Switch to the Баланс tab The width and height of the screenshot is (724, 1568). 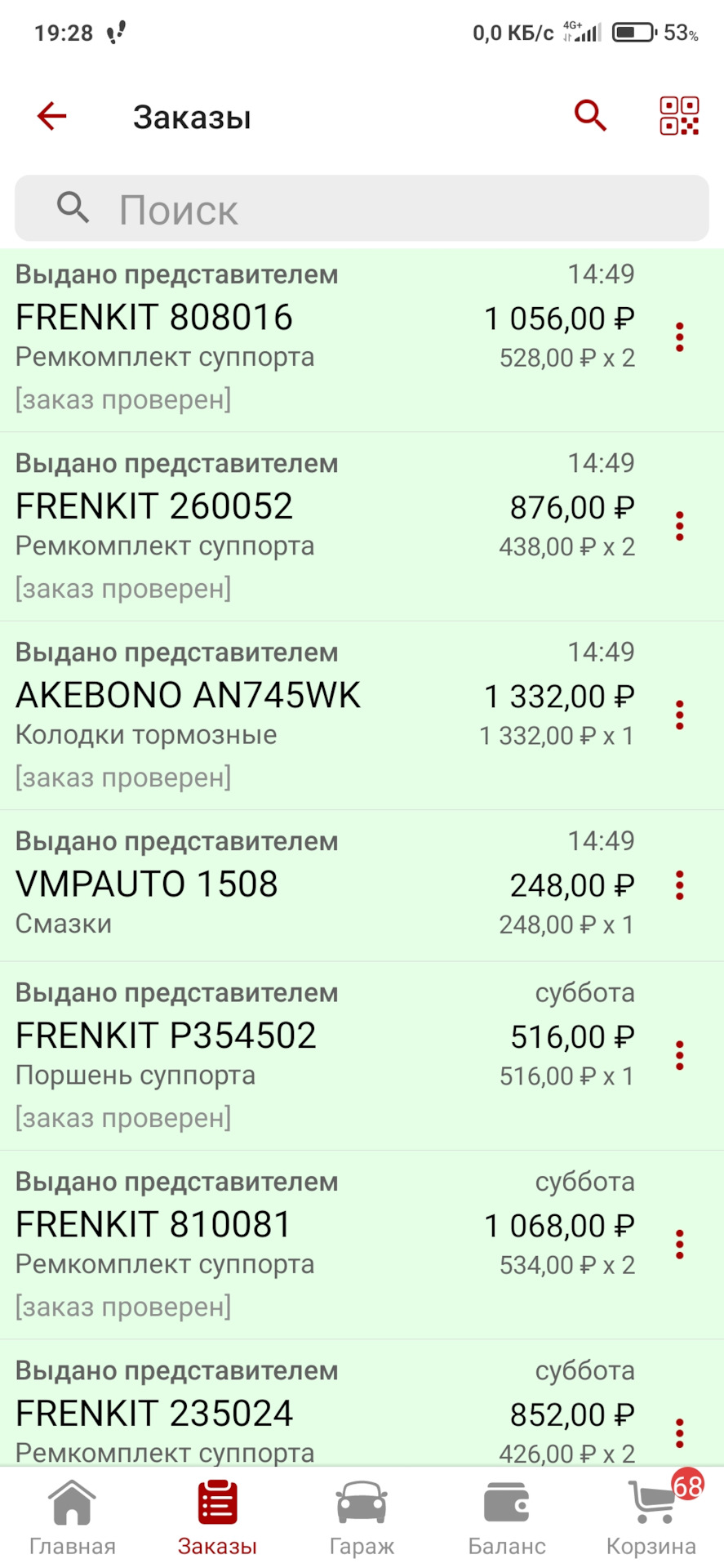coord(506,1517)
